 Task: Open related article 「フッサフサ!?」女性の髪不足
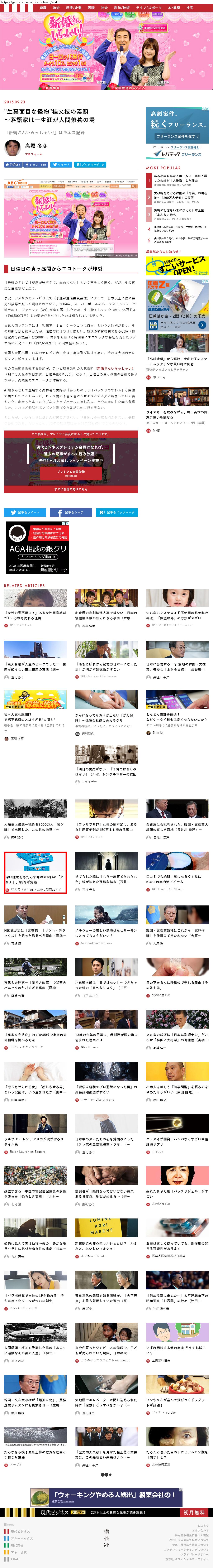pos(106,827)
